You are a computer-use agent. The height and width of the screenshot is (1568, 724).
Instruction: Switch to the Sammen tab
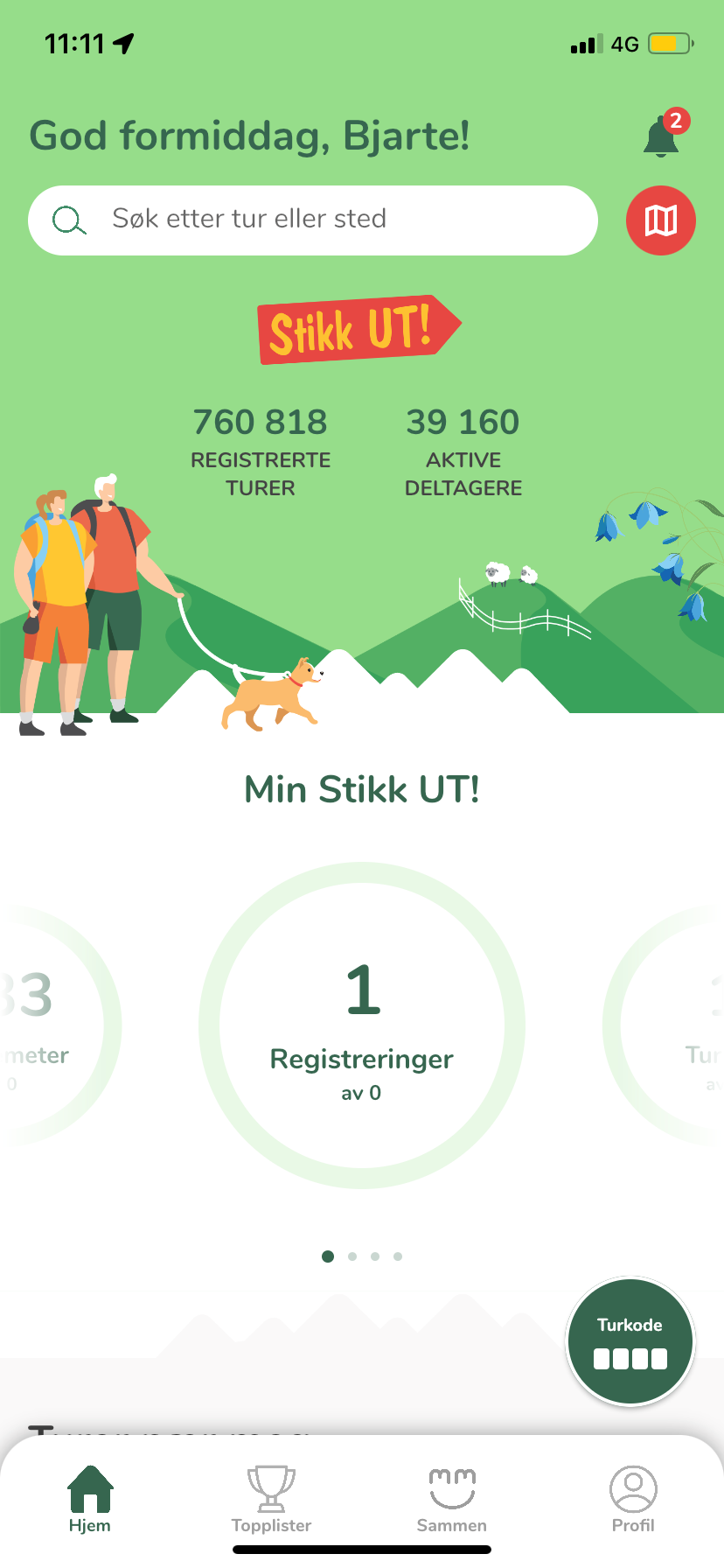point(451,1500)
